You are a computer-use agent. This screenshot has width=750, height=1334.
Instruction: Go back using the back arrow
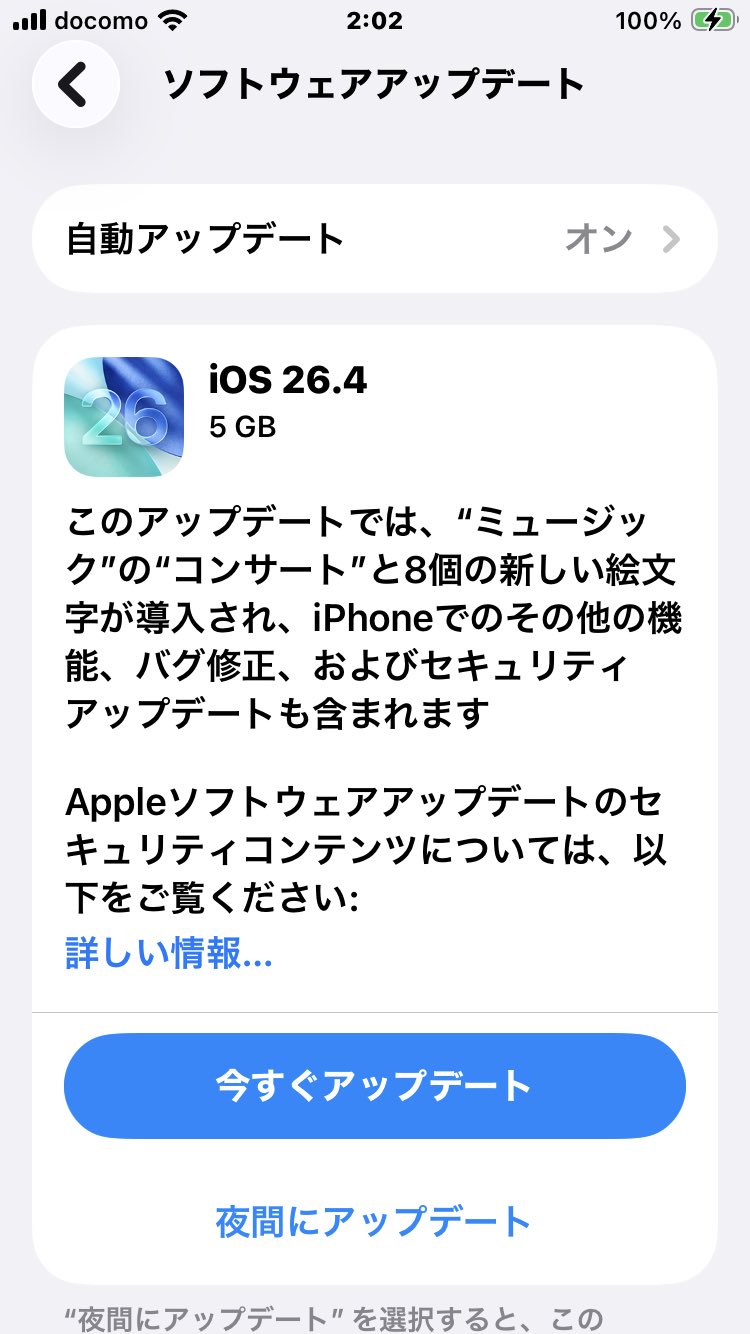[75, 85]
